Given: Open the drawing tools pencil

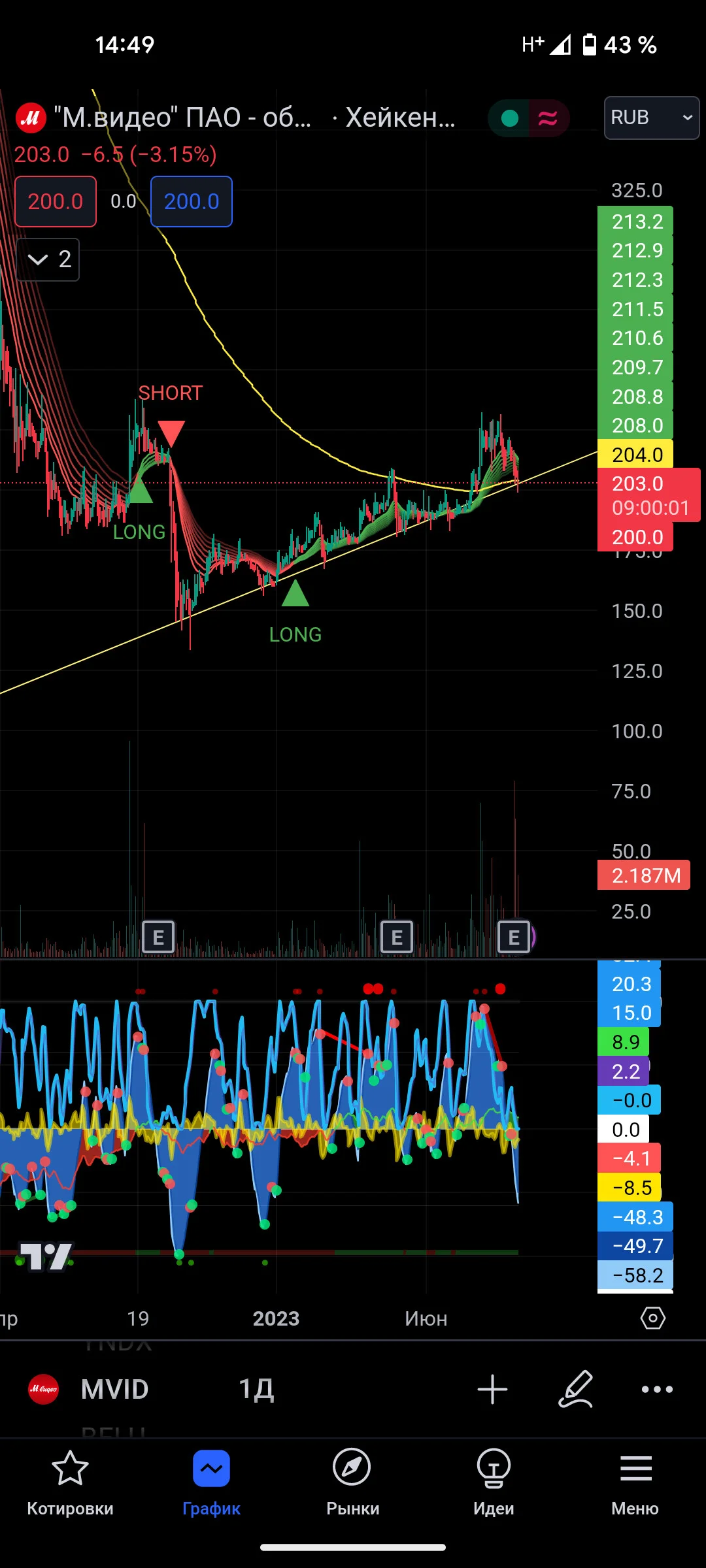Looking at the screenshot, I should point(576,1389).
